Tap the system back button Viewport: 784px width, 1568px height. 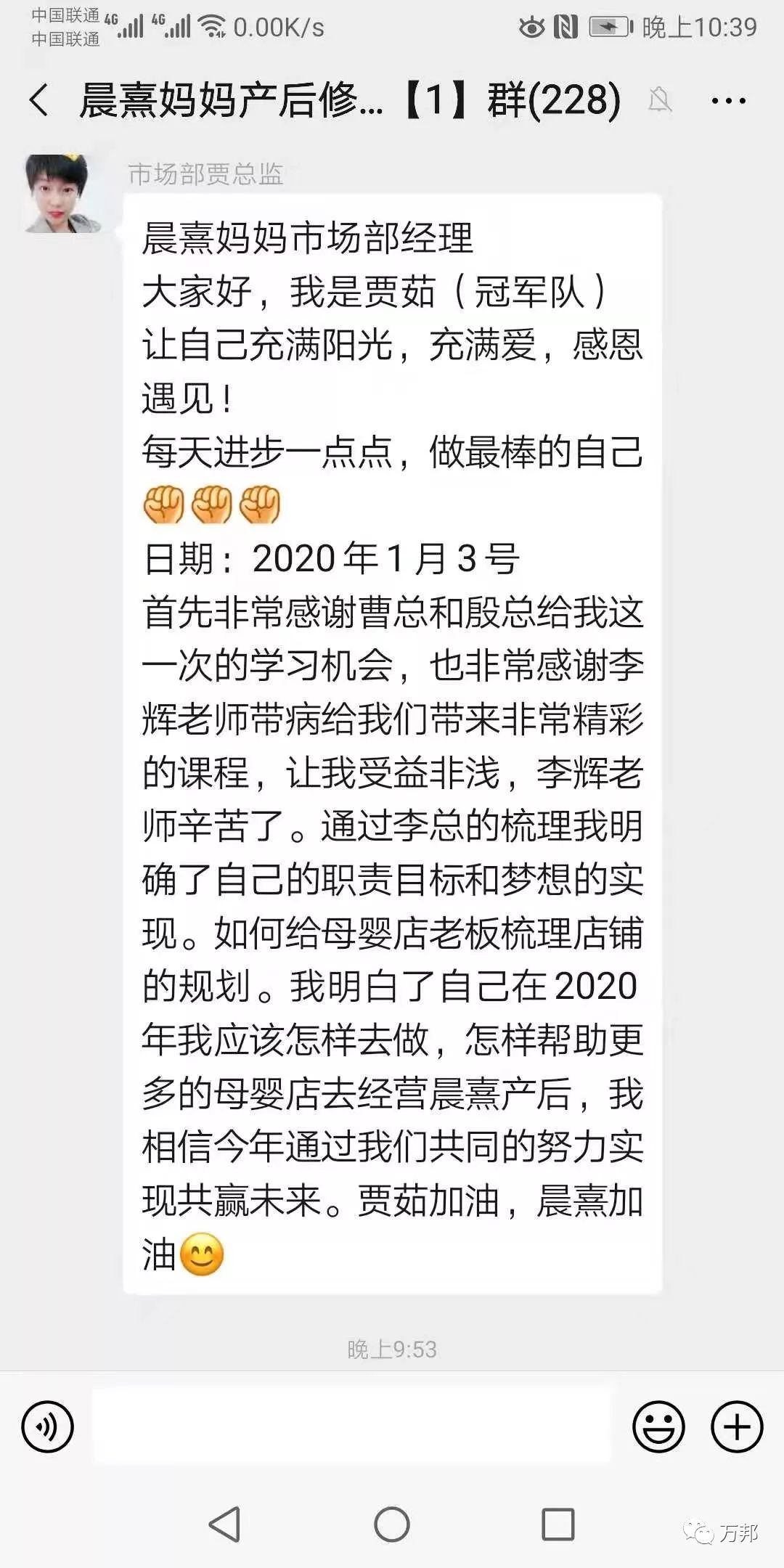click(224, 1524)
